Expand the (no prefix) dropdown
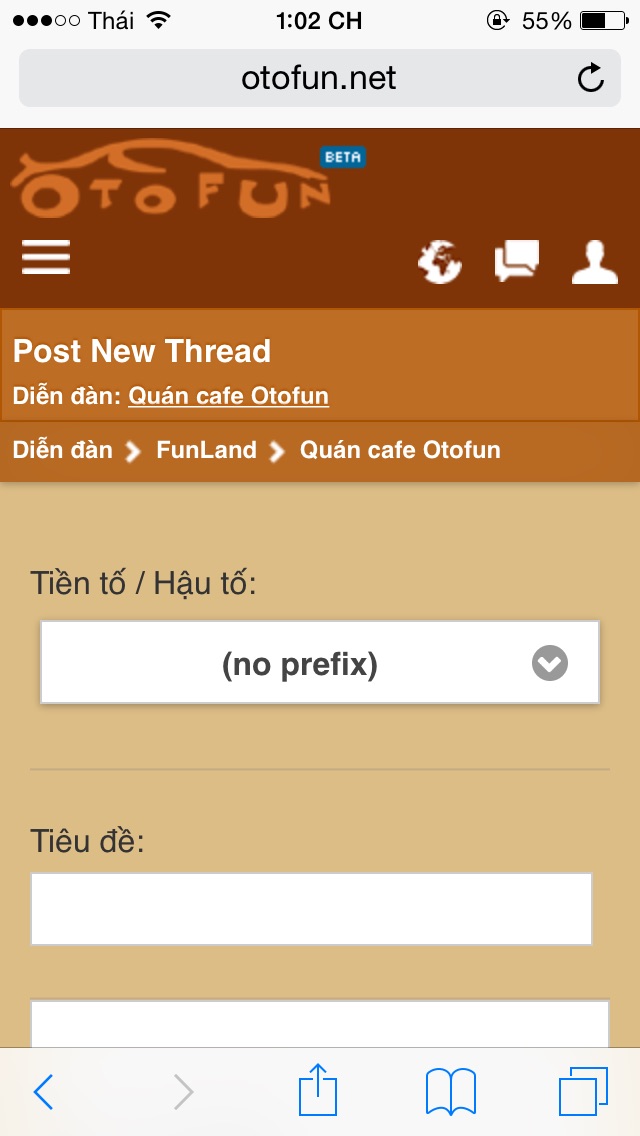 click(320, 662)
